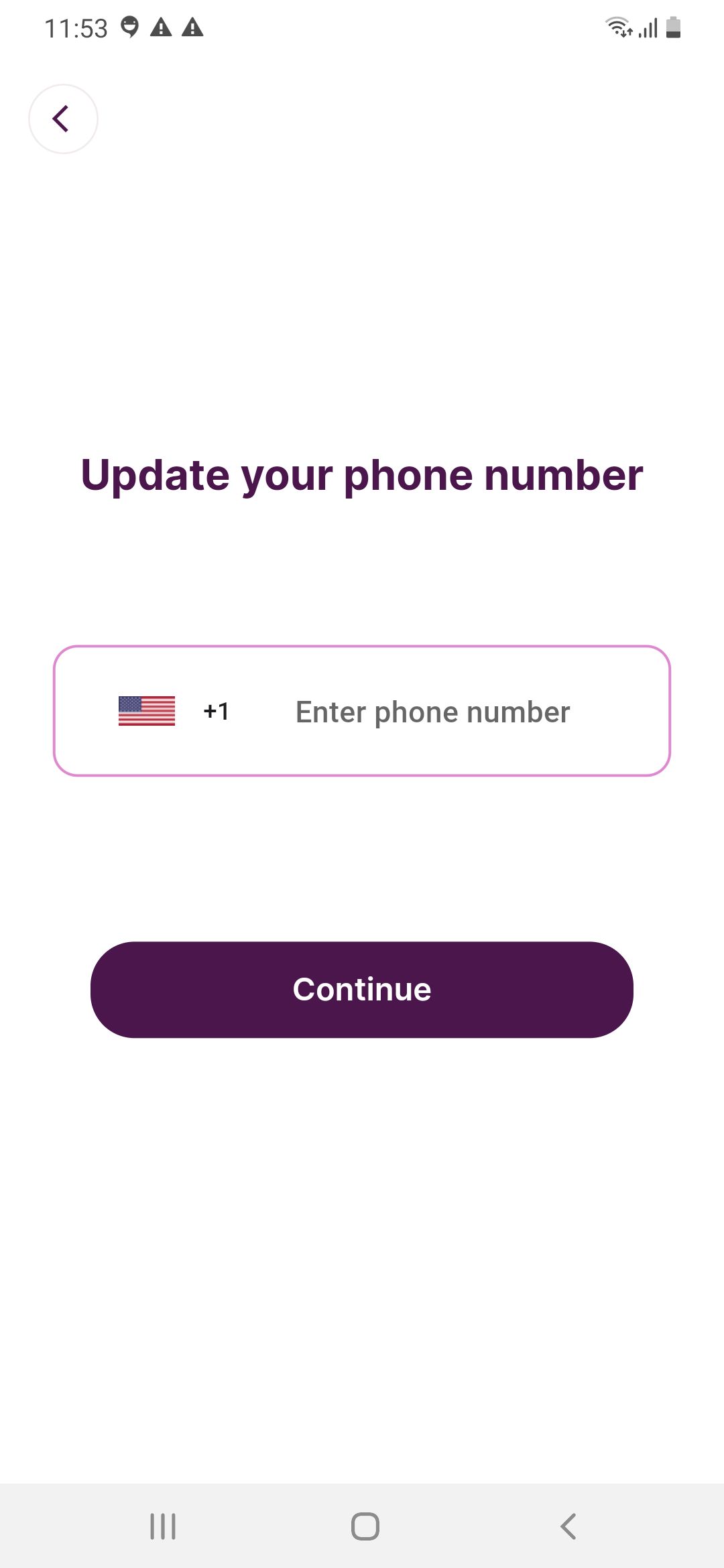Focus the Enter phone number field
The height and width of the screenshot is (1568, 724).
click(x=432, y=712)
